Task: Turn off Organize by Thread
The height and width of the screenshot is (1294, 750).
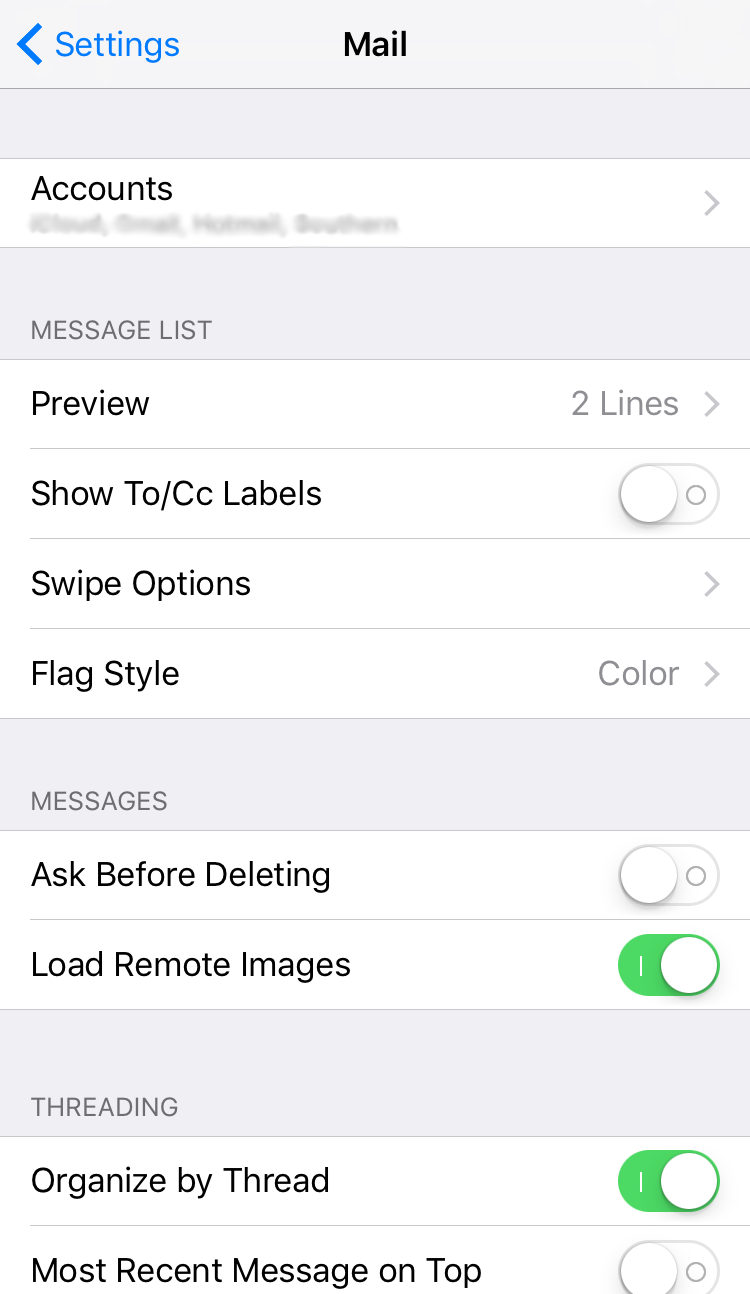Action: click(668, 1181)
